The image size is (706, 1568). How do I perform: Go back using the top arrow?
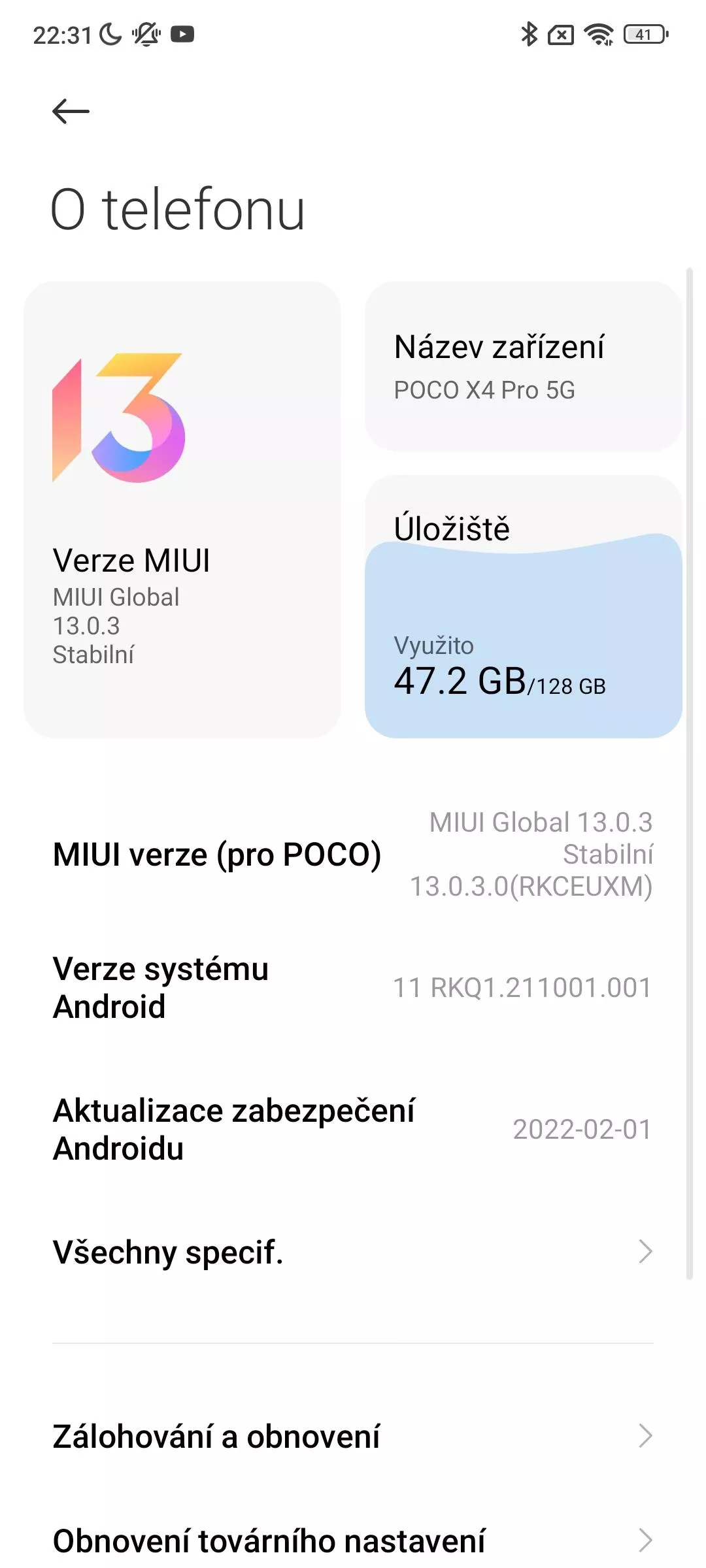(x=71, y=111)
